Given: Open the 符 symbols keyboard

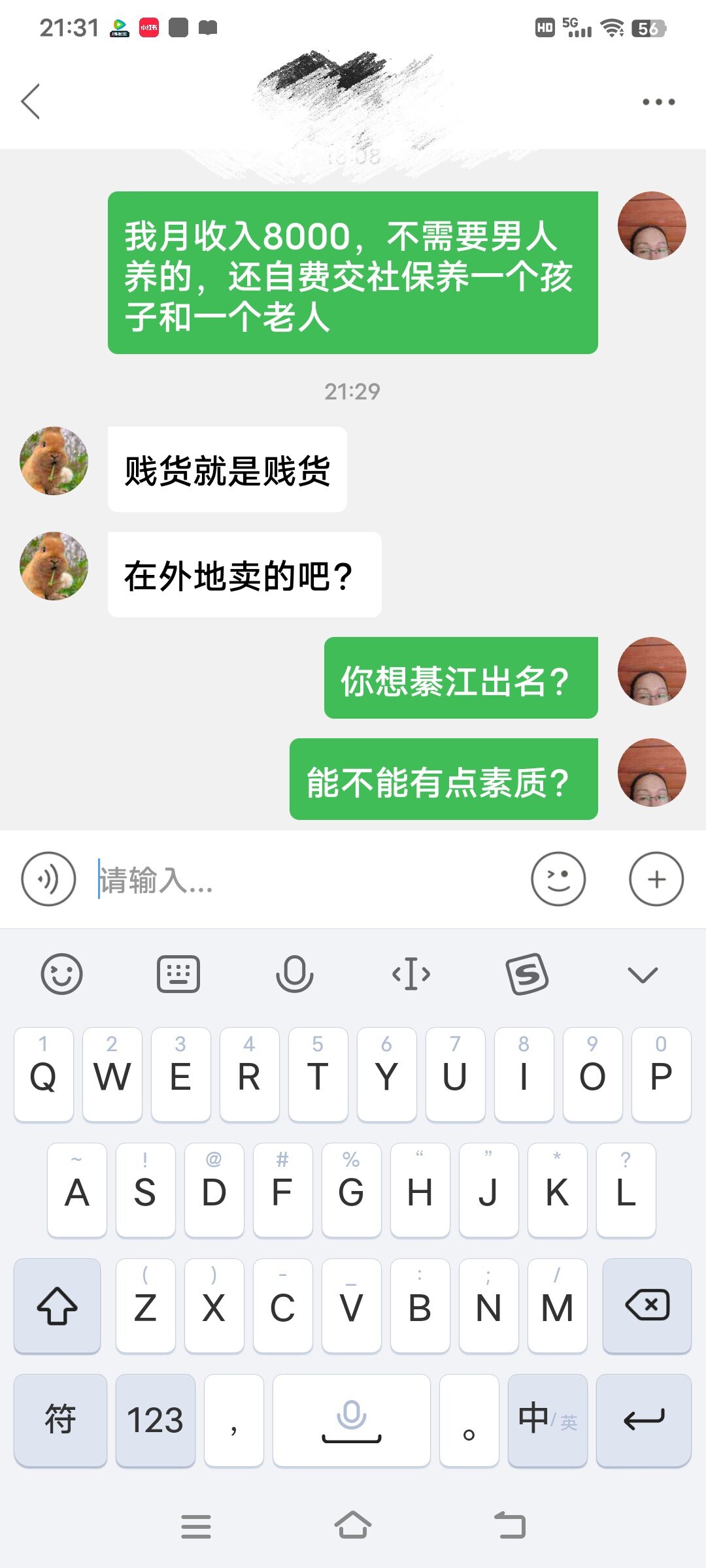Looking at the screenshot, I should point(60,1420).
